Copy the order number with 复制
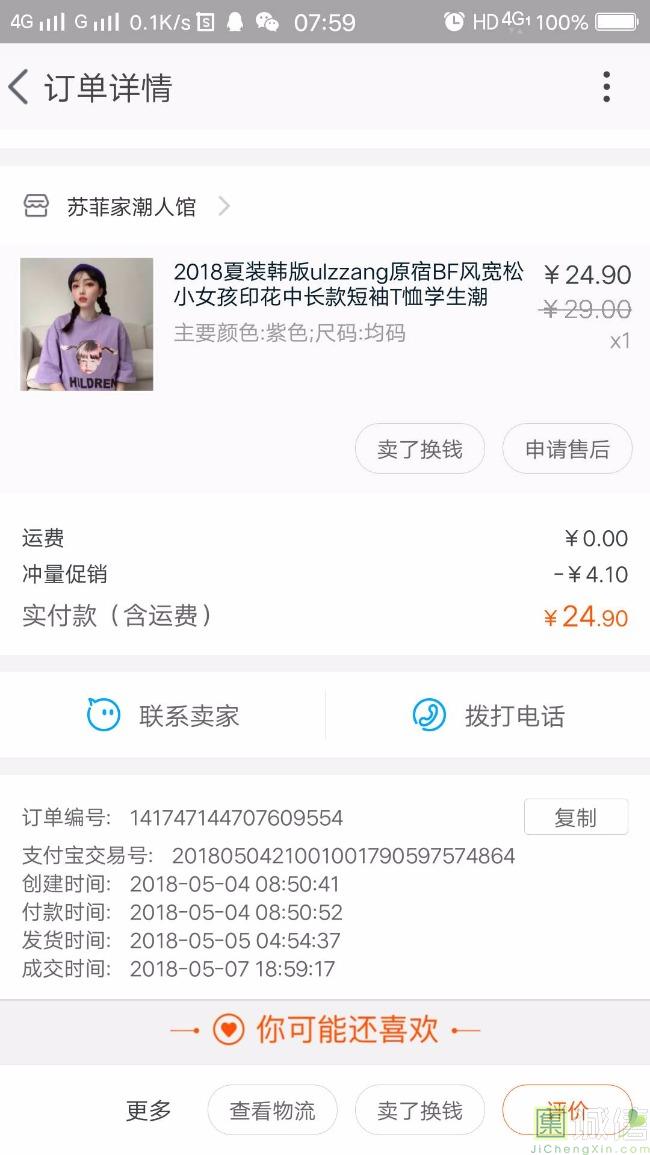Screen dimensions: 650x1155 [575, 818]
